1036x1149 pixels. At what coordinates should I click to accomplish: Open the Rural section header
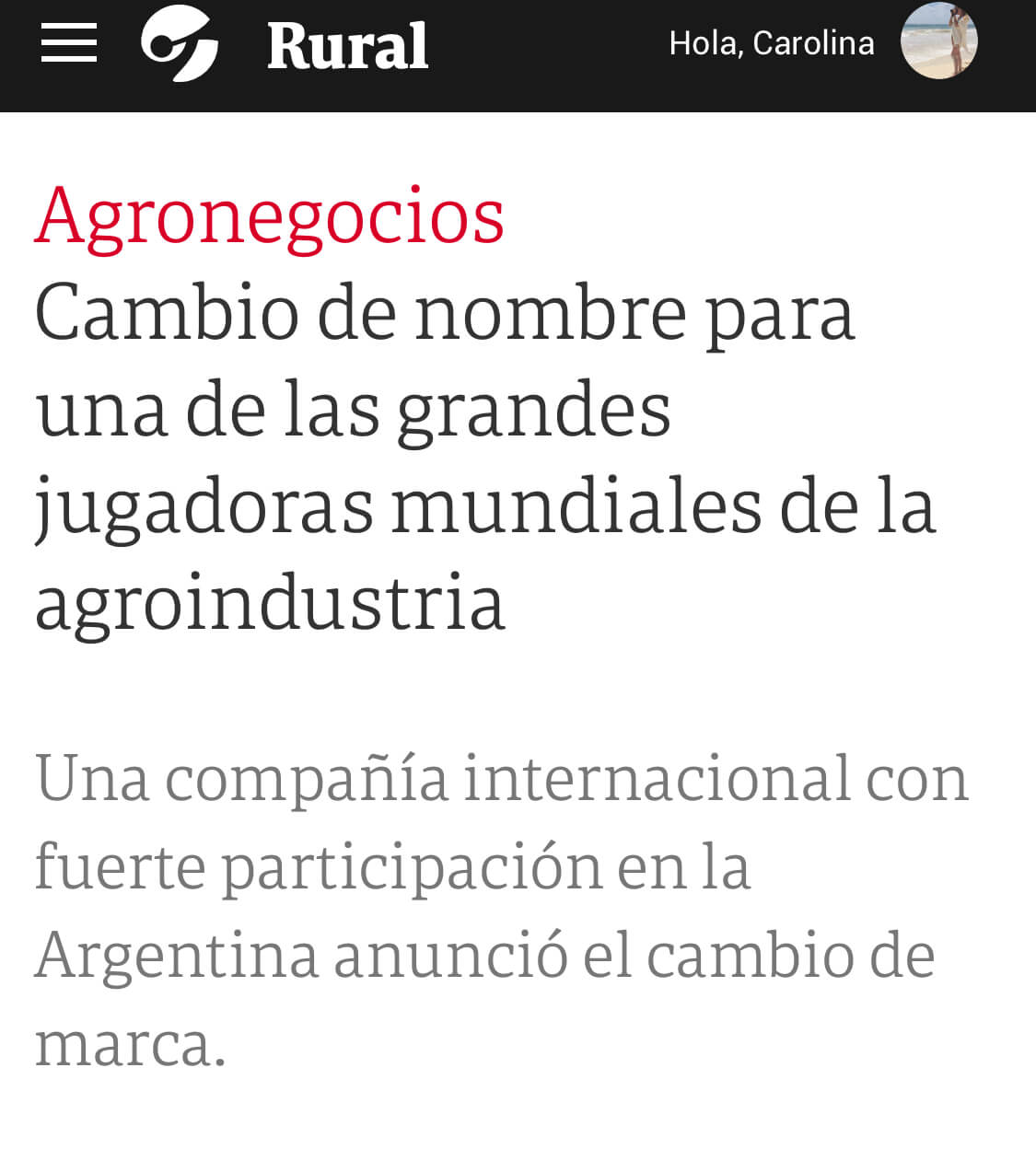[x=347, y=46]
